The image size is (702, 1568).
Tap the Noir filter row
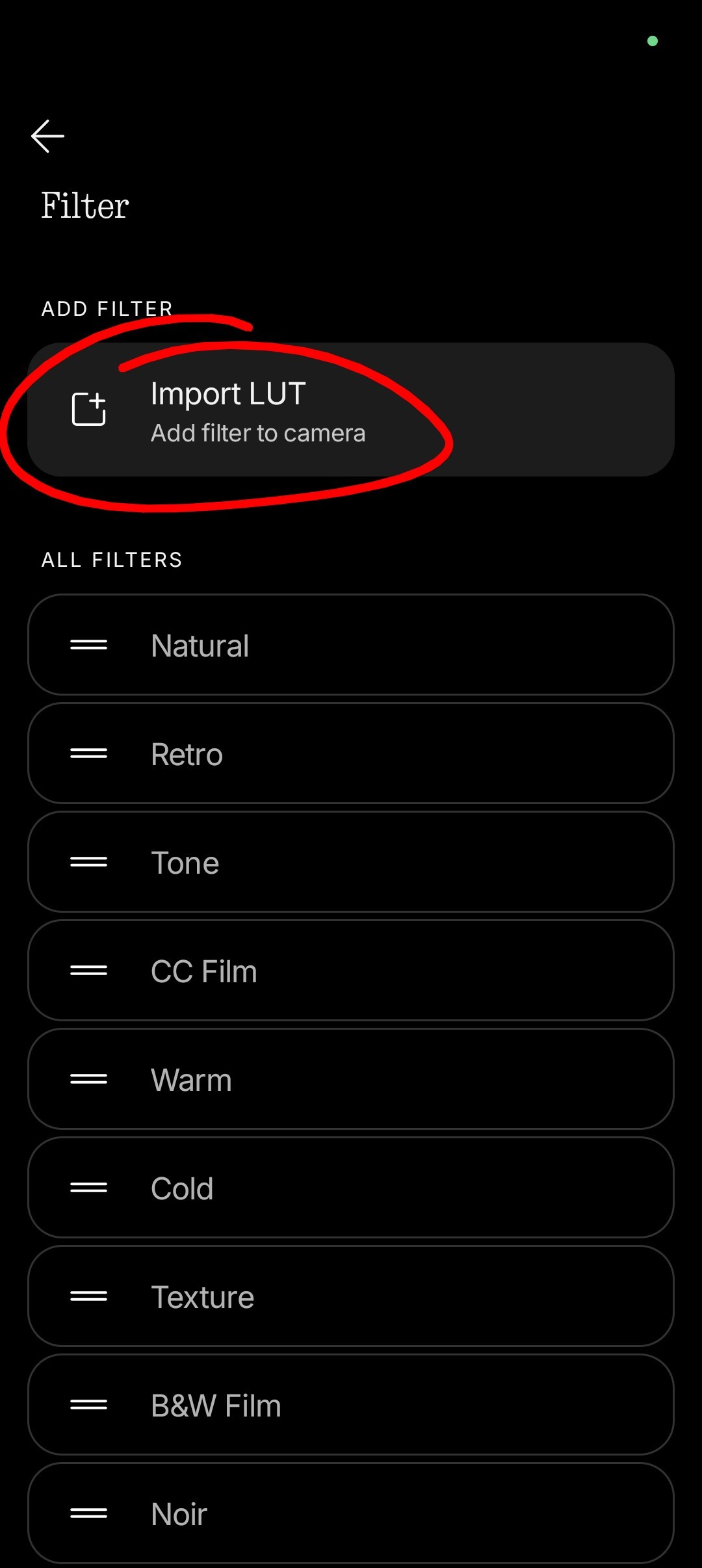(351, 1513)
